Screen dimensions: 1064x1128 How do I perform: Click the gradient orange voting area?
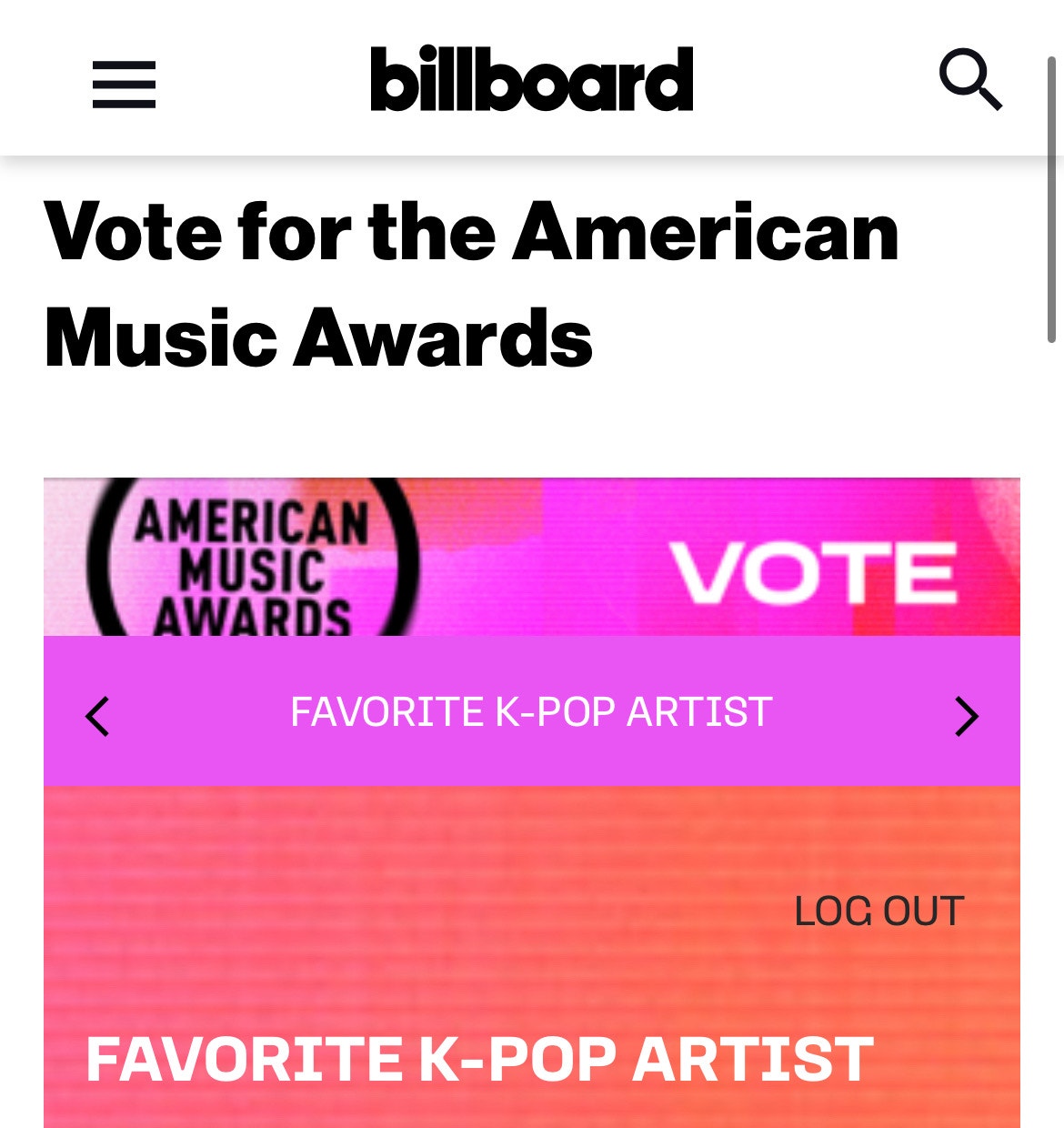pyautogui.click(x=532, y=955)
